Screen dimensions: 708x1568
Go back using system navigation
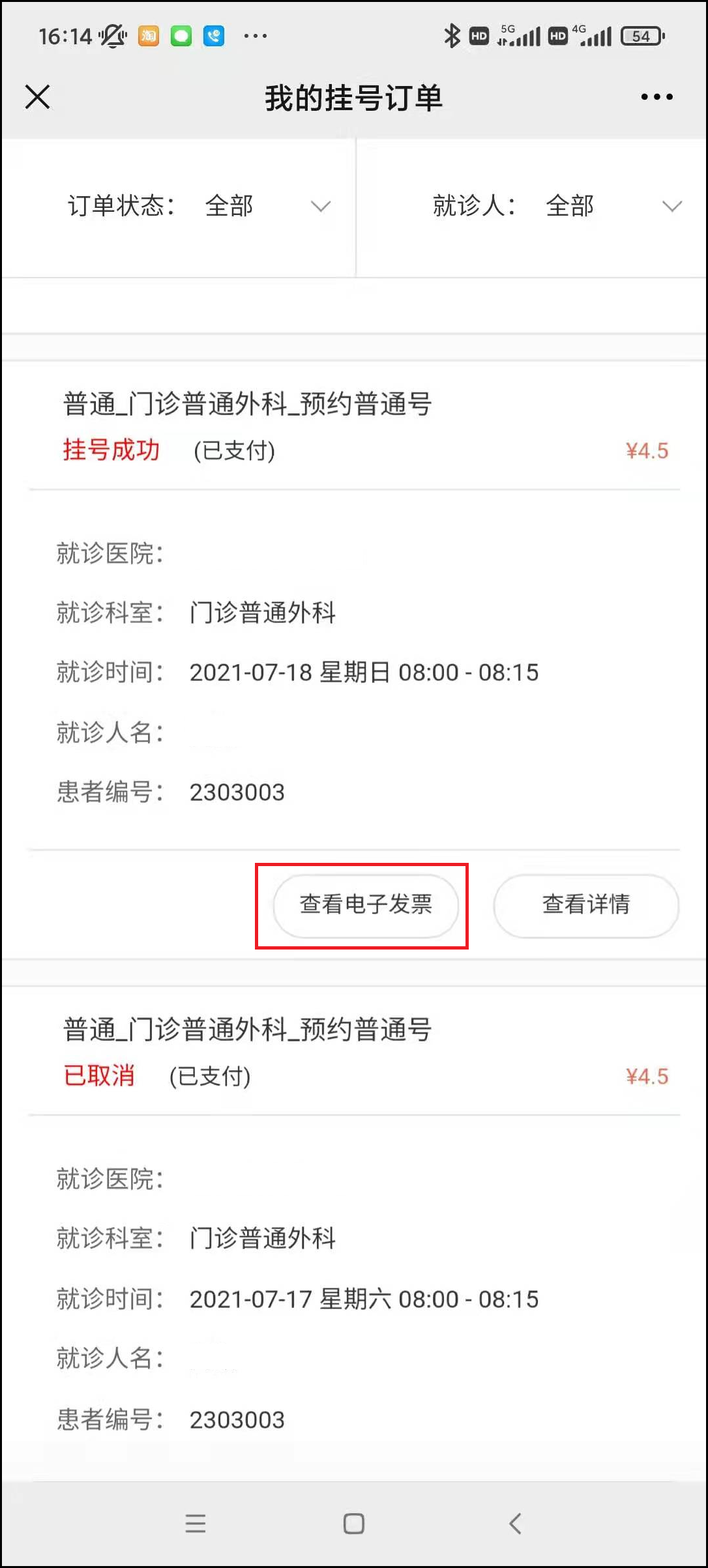[515, 1523]
